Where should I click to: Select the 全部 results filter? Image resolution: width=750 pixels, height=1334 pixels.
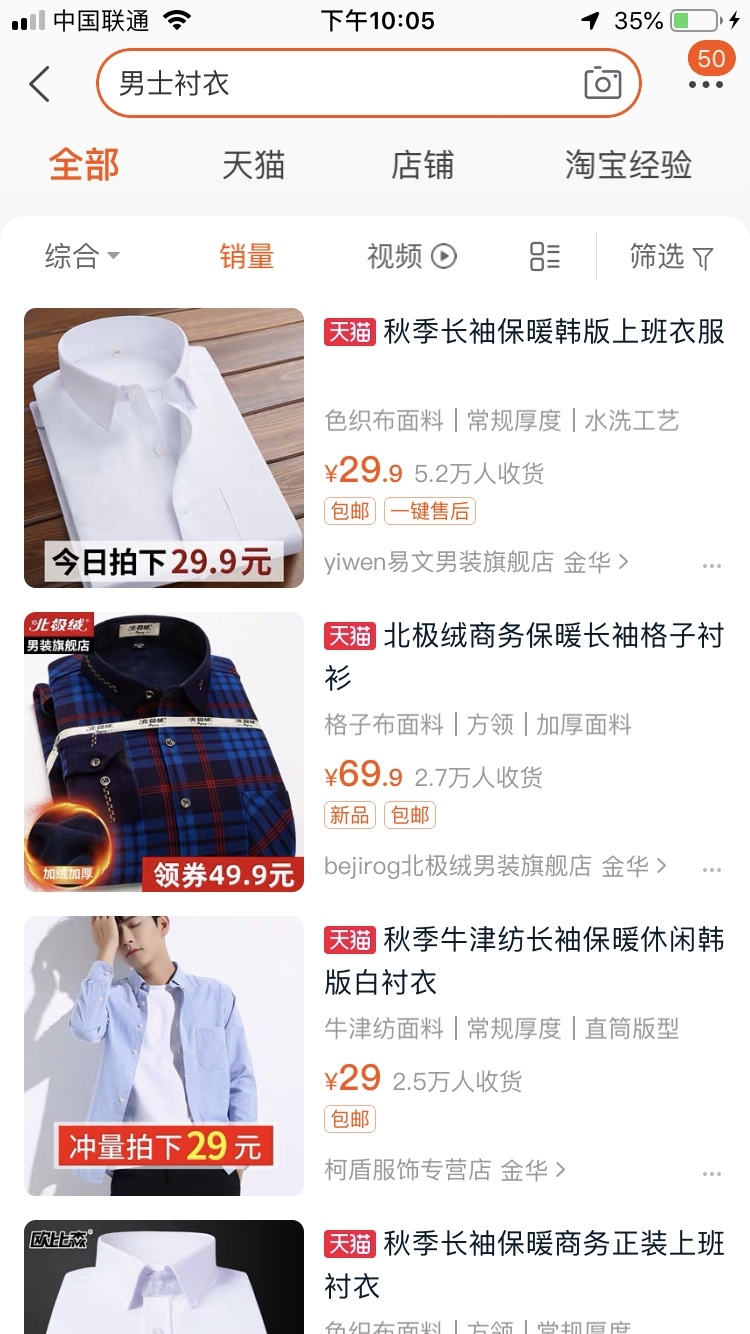[x=85, y=166]
